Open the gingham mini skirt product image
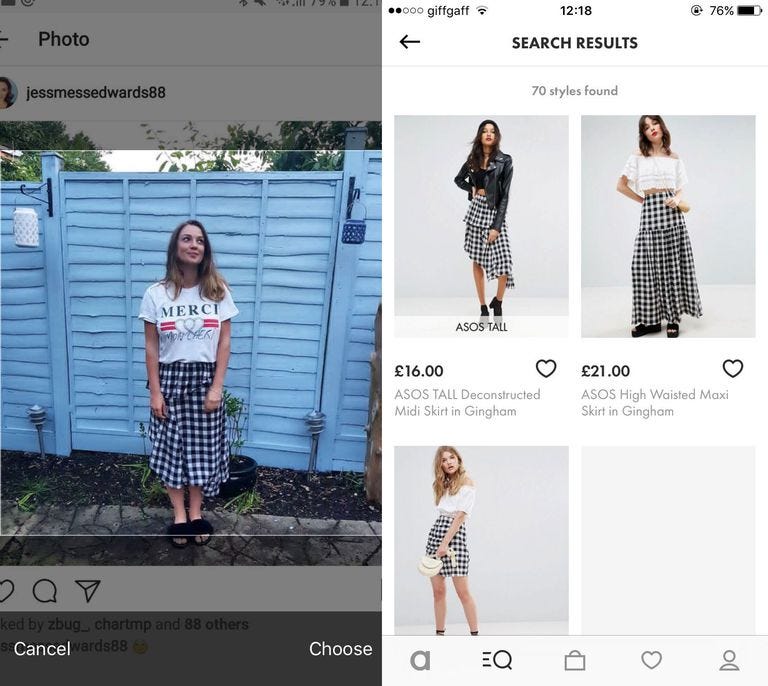768x686 pixels. tap(481, 540)
